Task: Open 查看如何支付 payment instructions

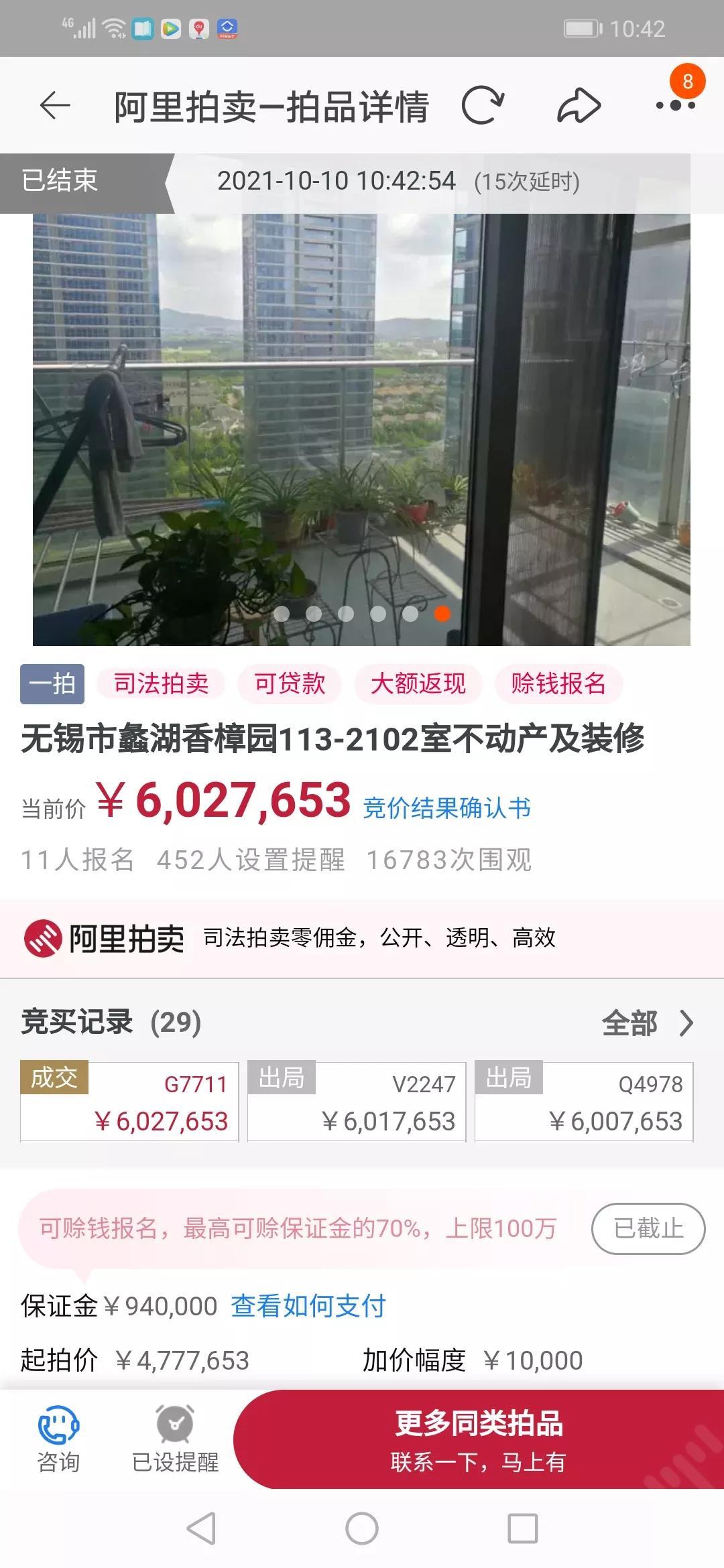Action: click(308, 1306)
